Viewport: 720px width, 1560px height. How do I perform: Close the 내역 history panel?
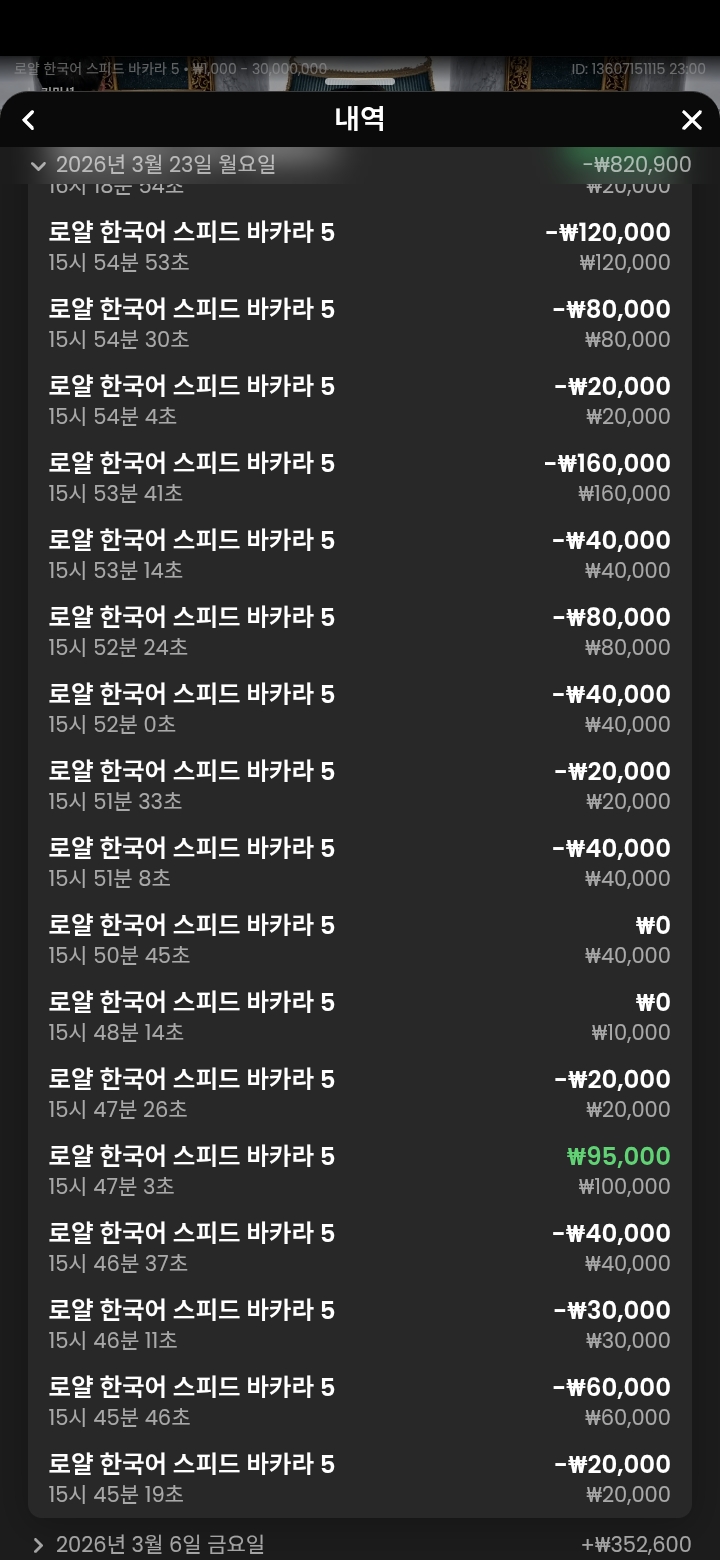(691, 121)
